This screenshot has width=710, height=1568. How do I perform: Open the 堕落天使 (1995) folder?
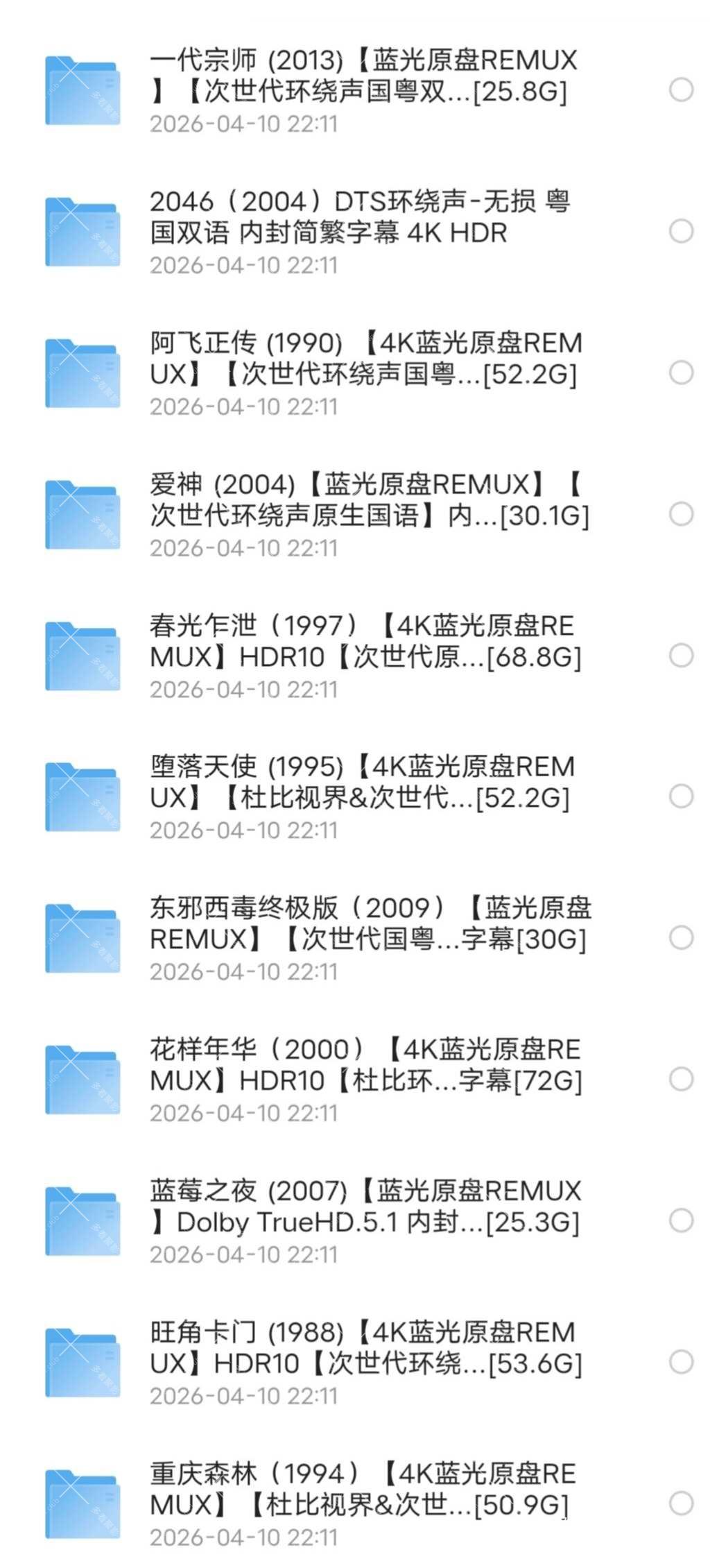click(x=362, y=783)
